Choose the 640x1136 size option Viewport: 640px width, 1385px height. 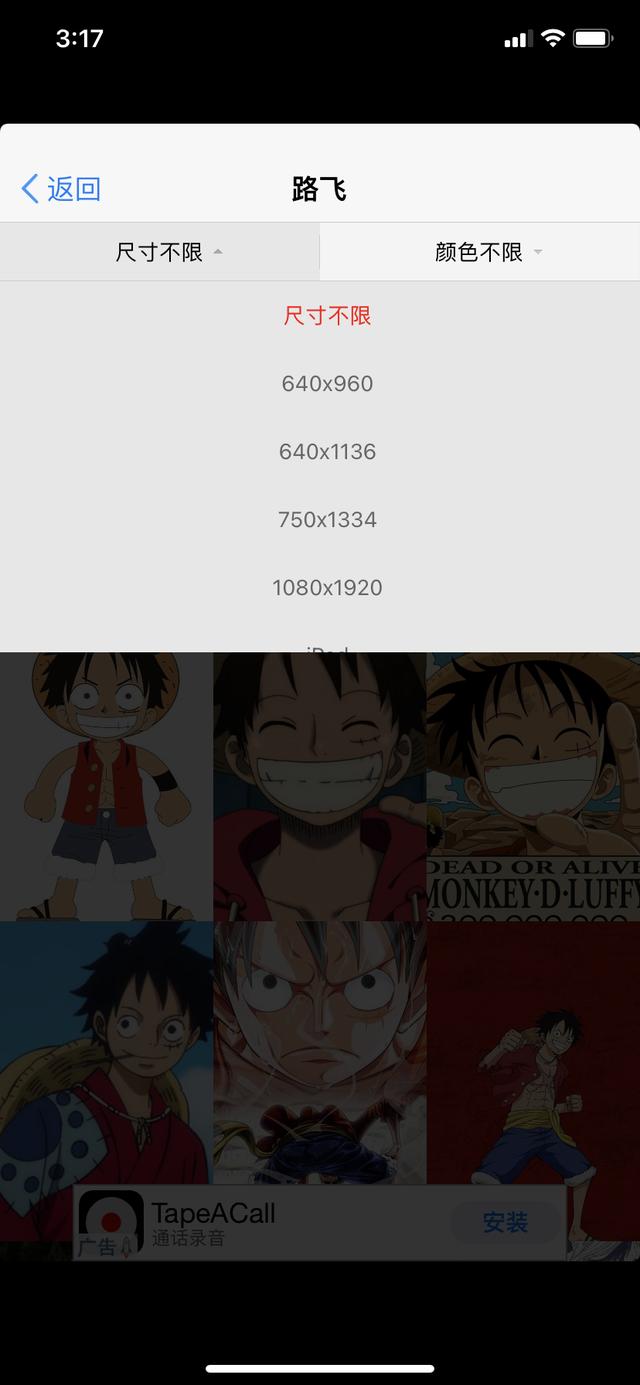tap(327, 452)
